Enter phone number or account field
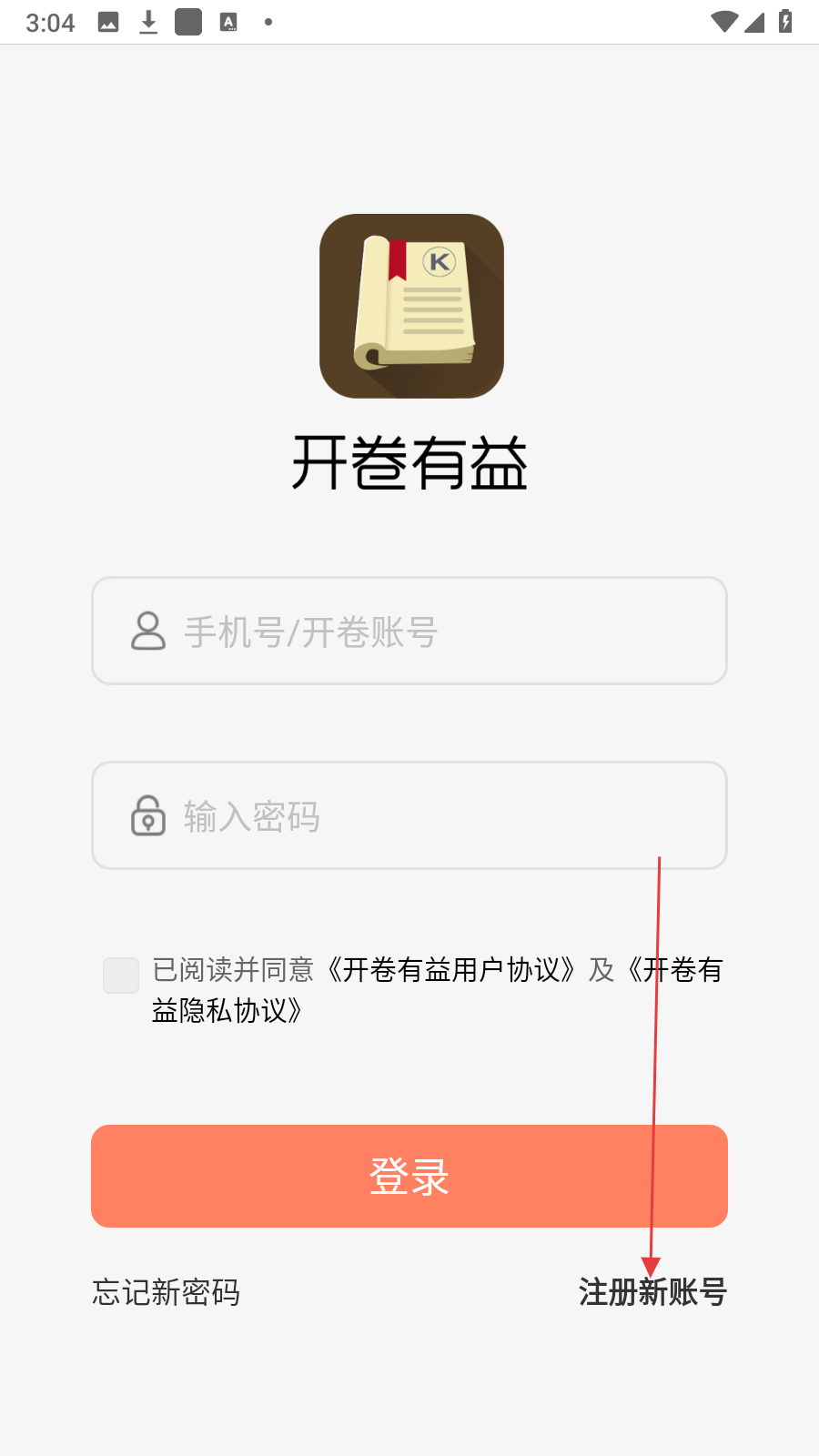The height and width of the screenshot is (1456, 819). (409, 631)
